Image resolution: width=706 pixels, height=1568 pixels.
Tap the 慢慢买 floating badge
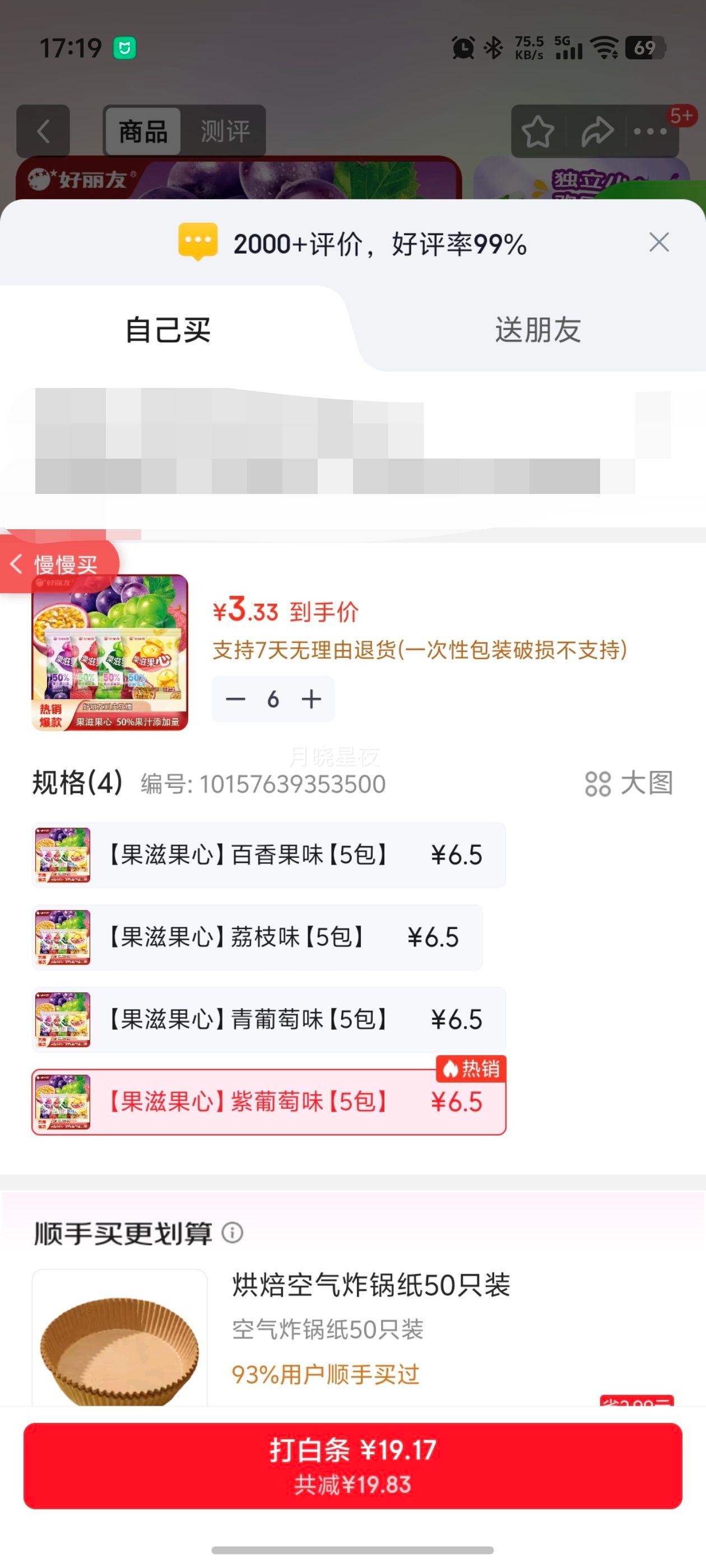pyautogui.click(x=61, y=563)
